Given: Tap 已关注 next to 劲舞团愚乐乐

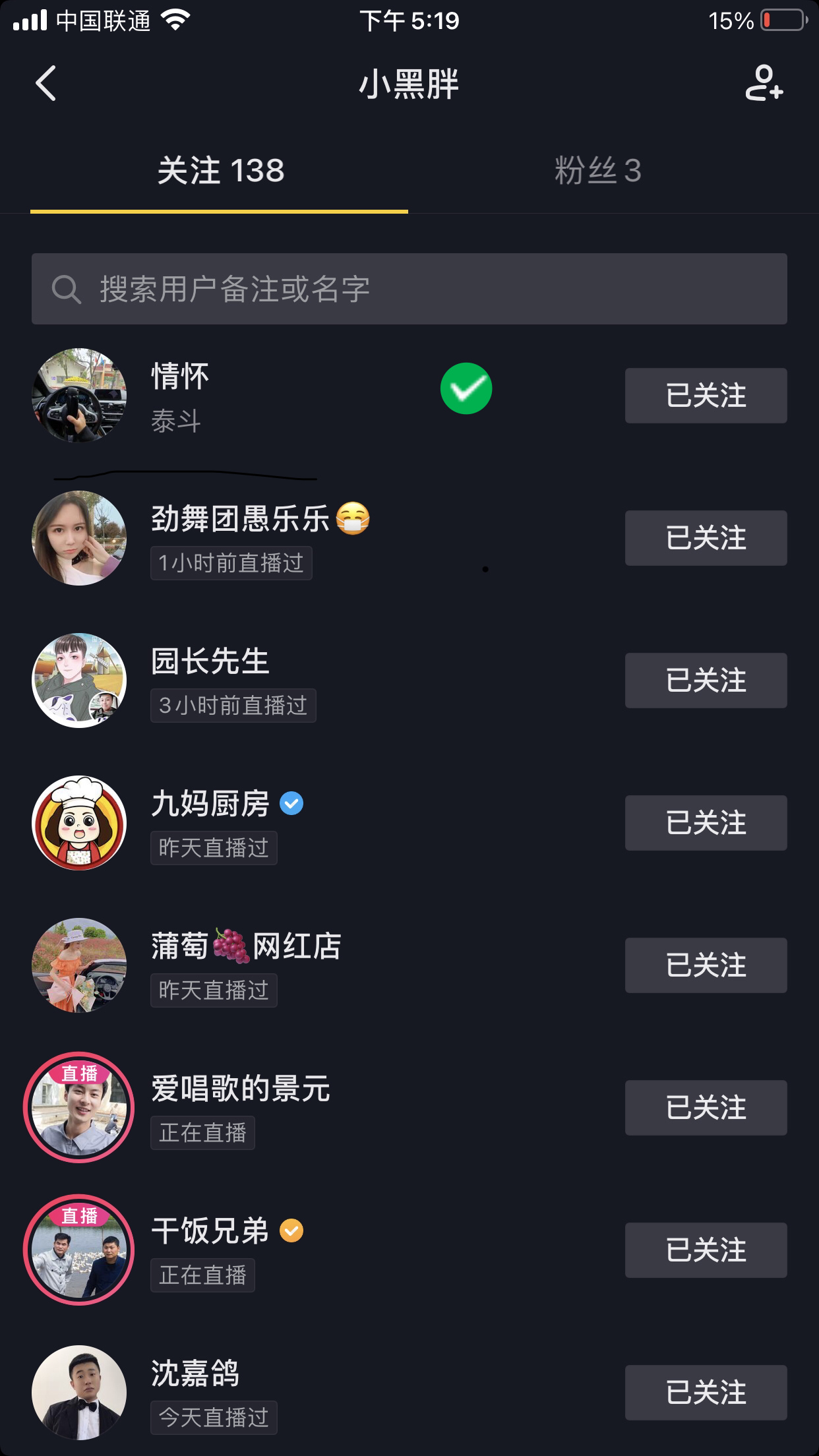Looking at the screenshot, I should tap(706, 538).
